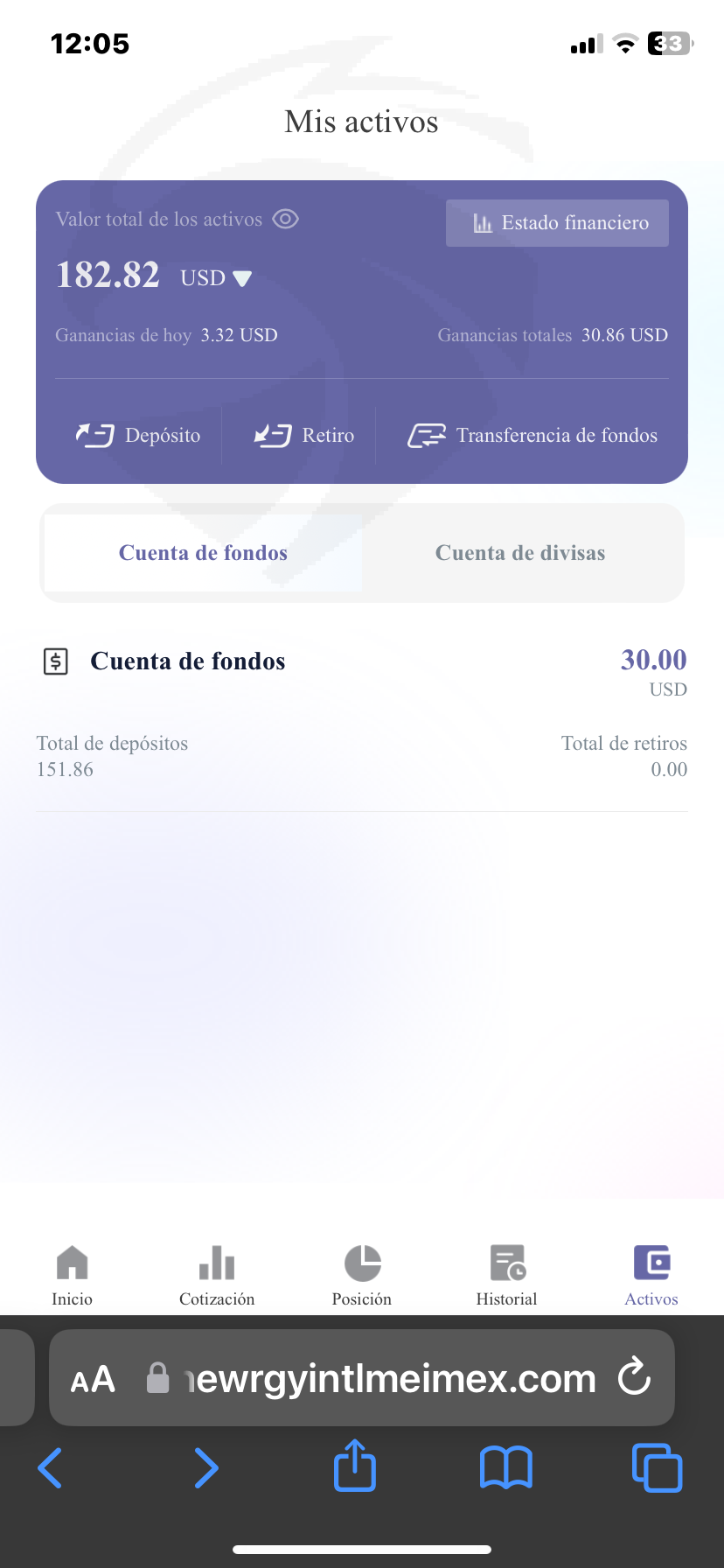
Task: Open Safari AA reader options
Action: [93, 1380]
